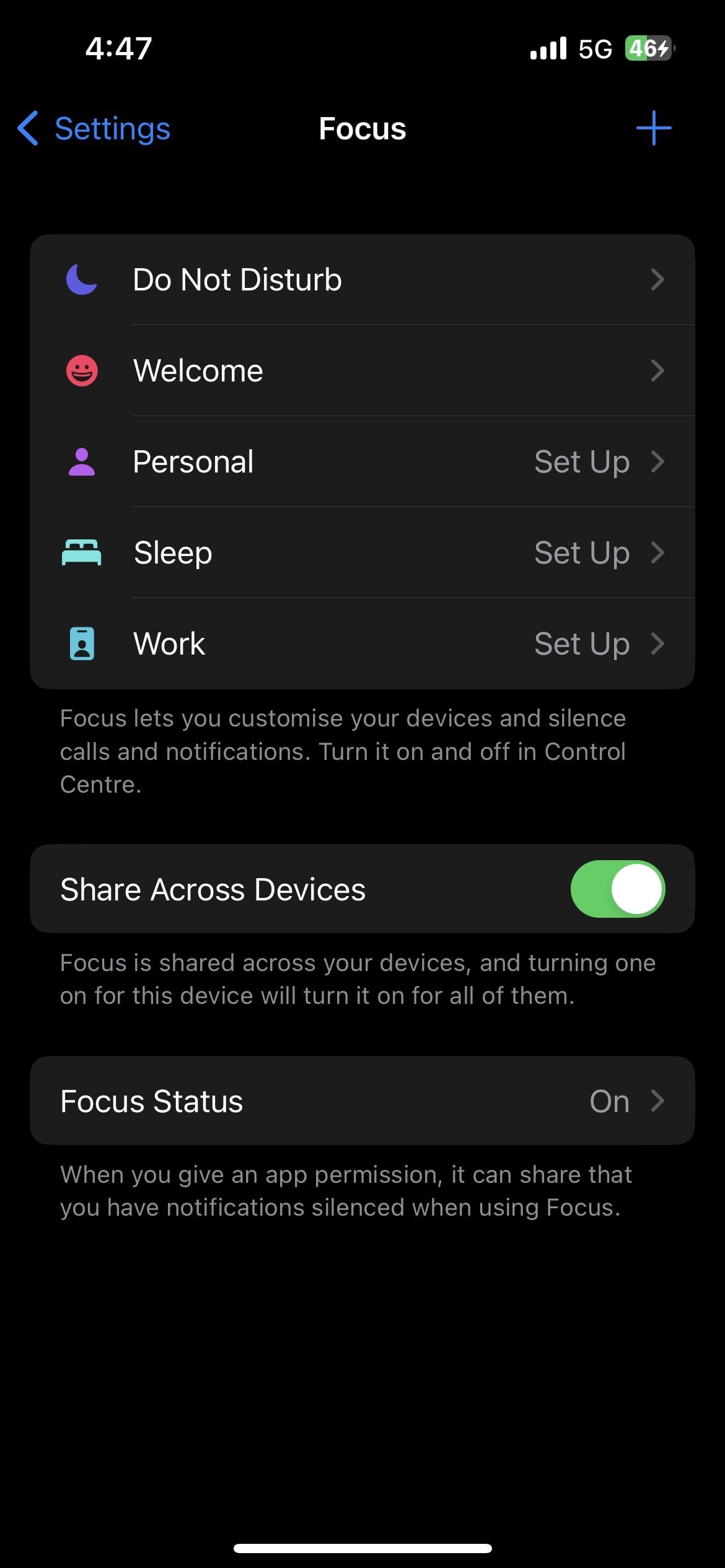Viewport: 725px width, 1568px height.
Task: Set up the Sleep focus
Action: point(362,553)
